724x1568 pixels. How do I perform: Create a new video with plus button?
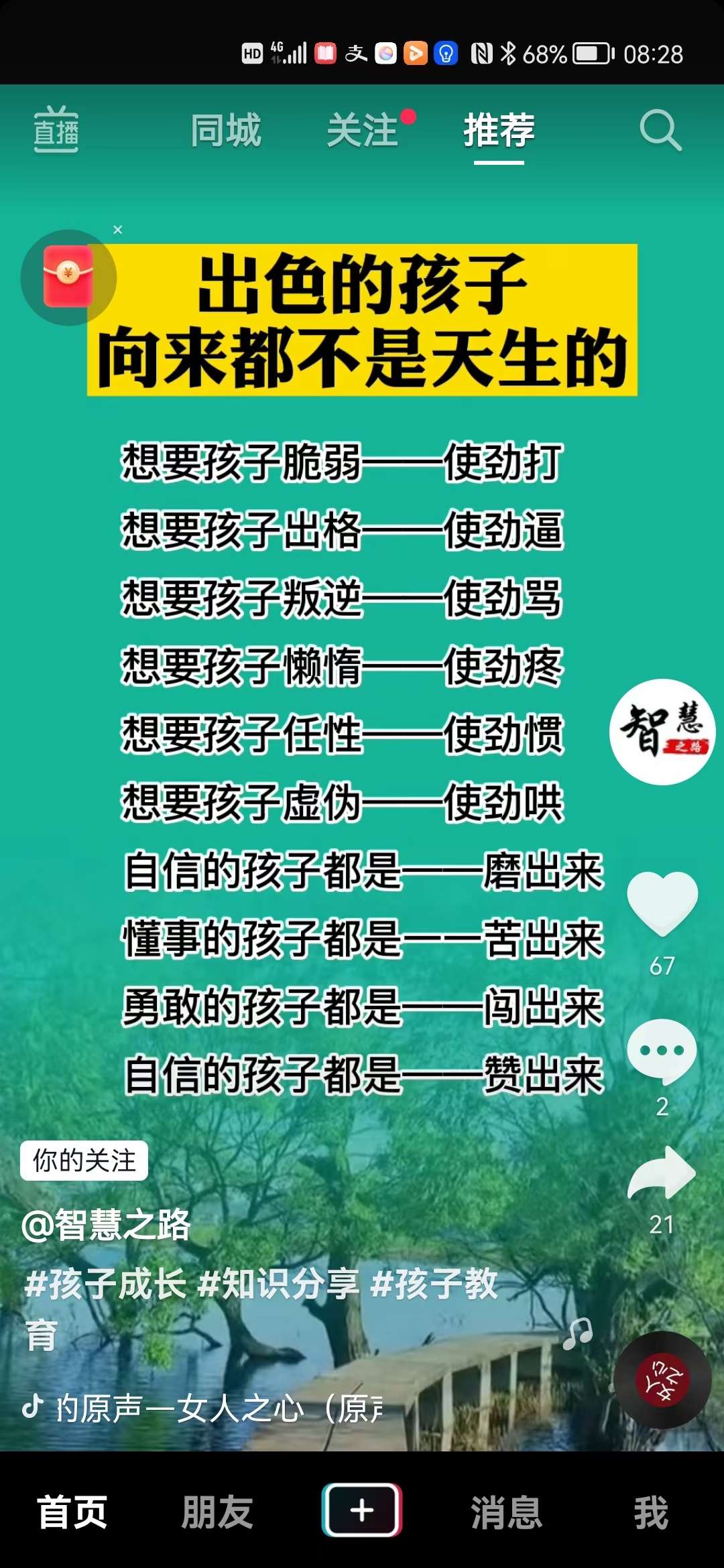pyautogui.click(x=362, y=1510)
